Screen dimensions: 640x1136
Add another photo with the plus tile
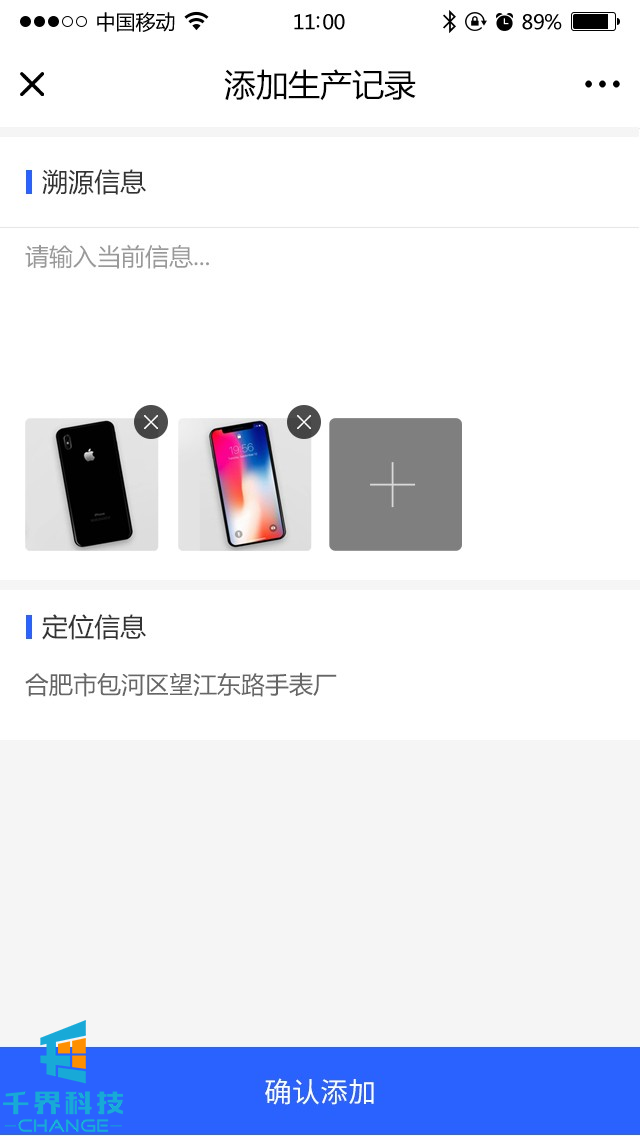[395, 485]
